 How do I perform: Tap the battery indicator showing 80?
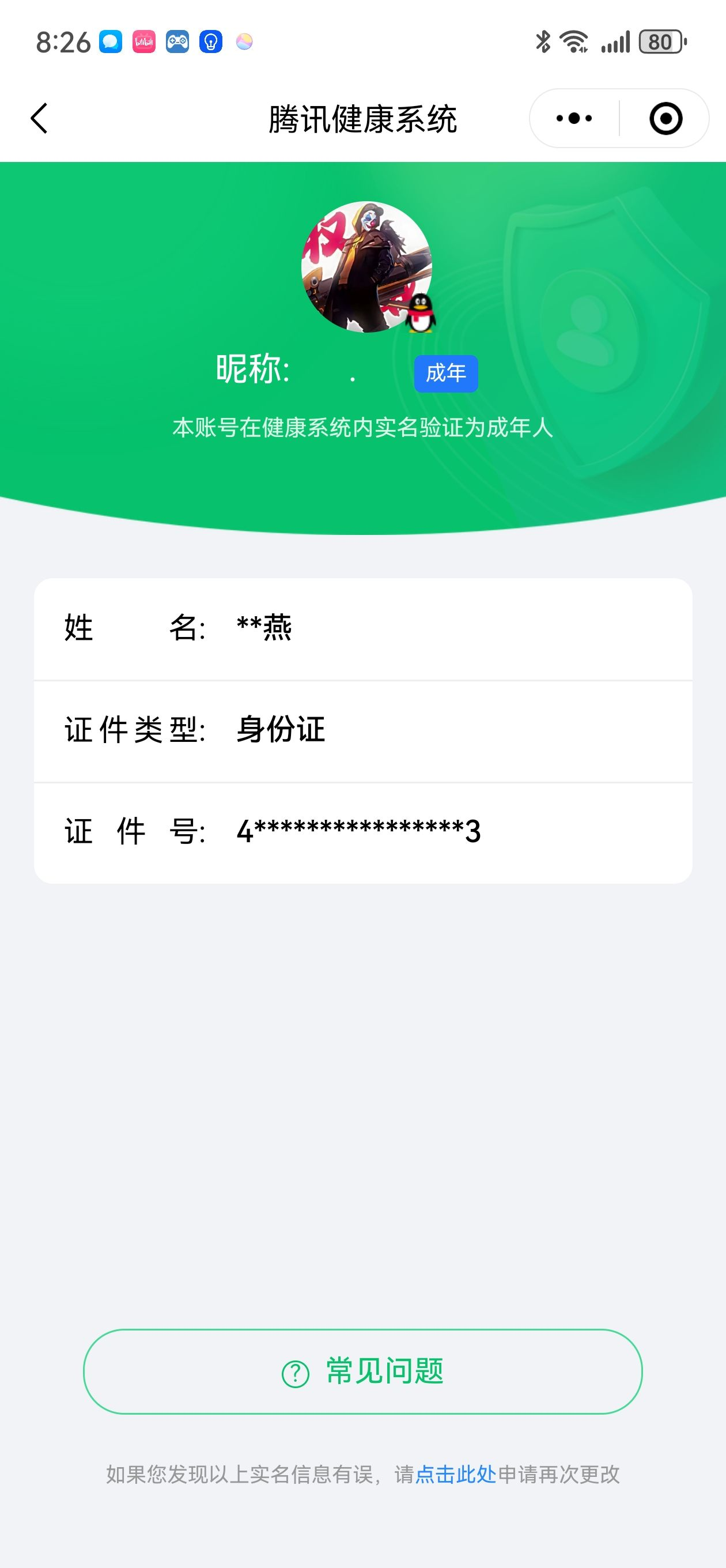tap(663, 40)
